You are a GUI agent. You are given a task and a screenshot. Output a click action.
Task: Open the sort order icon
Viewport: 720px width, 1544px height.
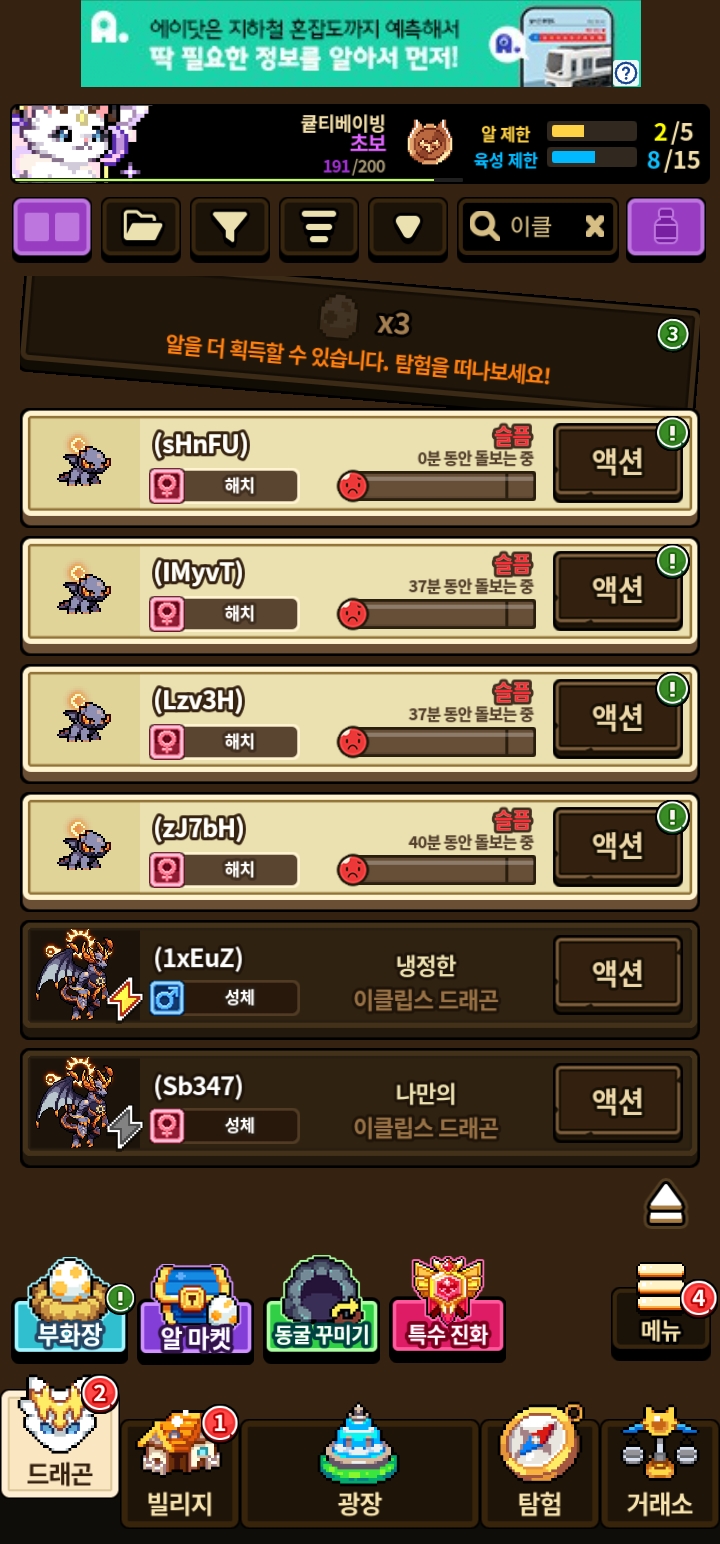(319, 228)
